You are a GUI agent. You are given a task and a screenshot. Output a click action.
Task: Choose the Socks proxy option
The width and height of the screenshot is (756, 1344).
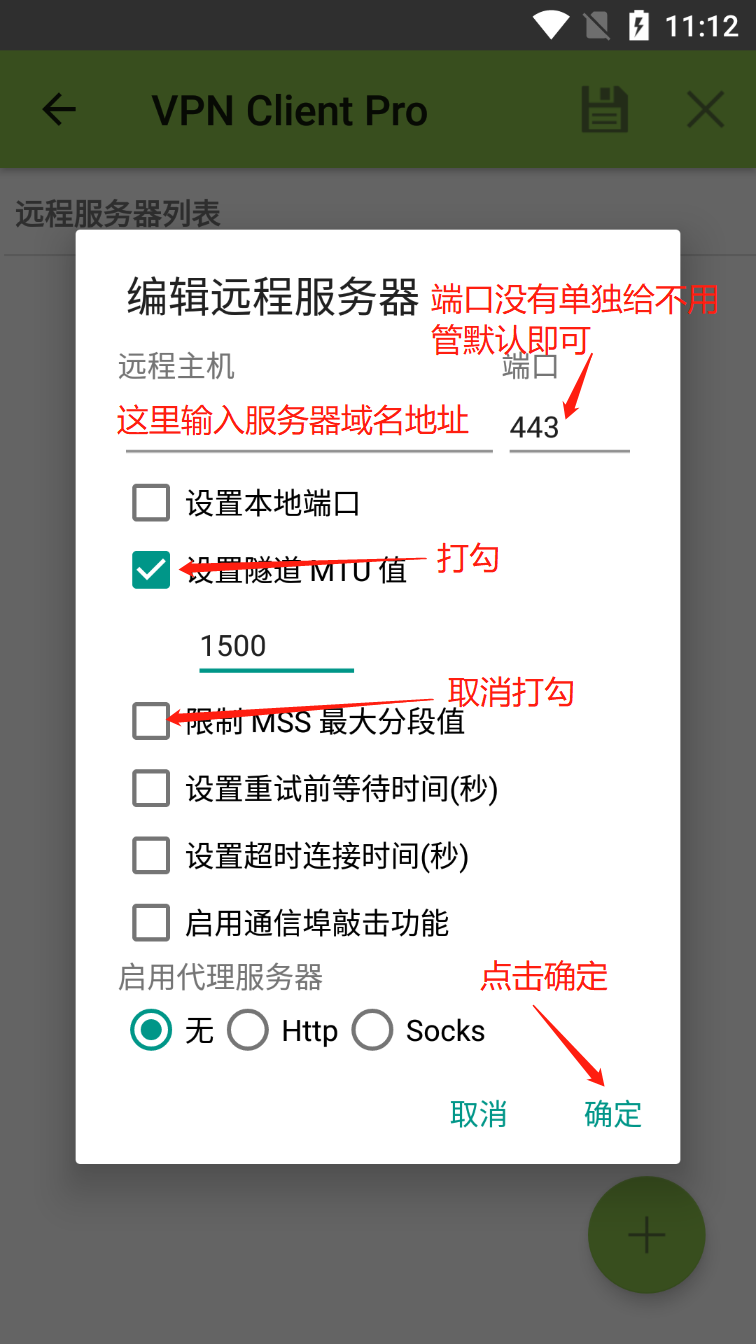[372, 1030]
